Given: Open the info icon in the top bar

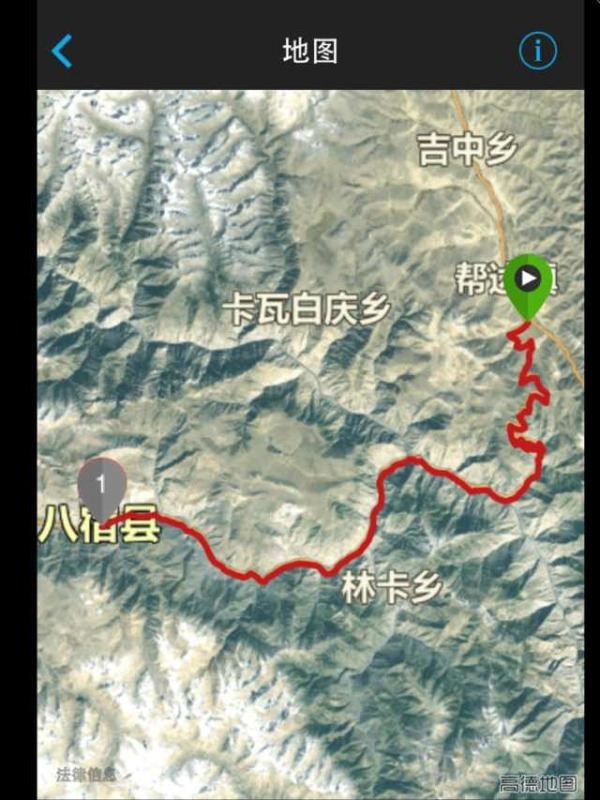Looking at the screenshot, I should point(538,50).
